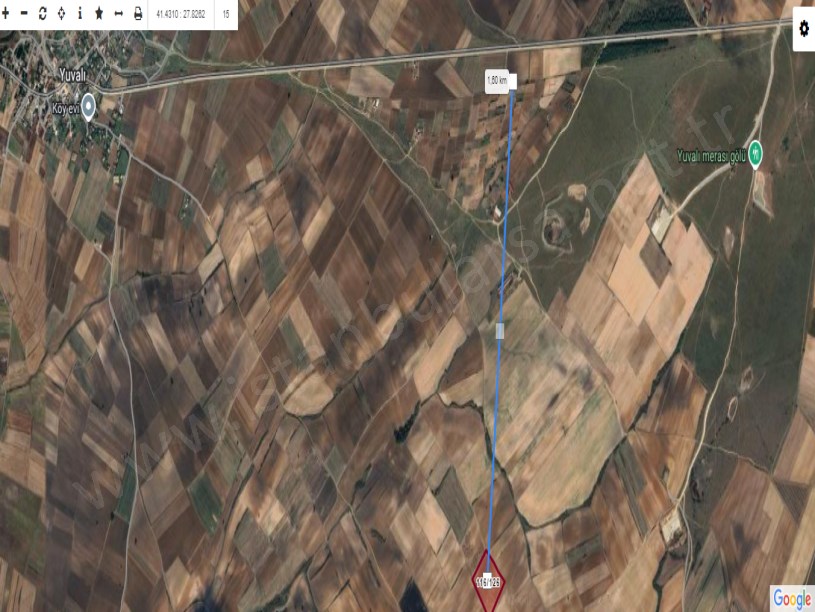
Task: Zoom out with the minus icon
Action: point(24,14)
